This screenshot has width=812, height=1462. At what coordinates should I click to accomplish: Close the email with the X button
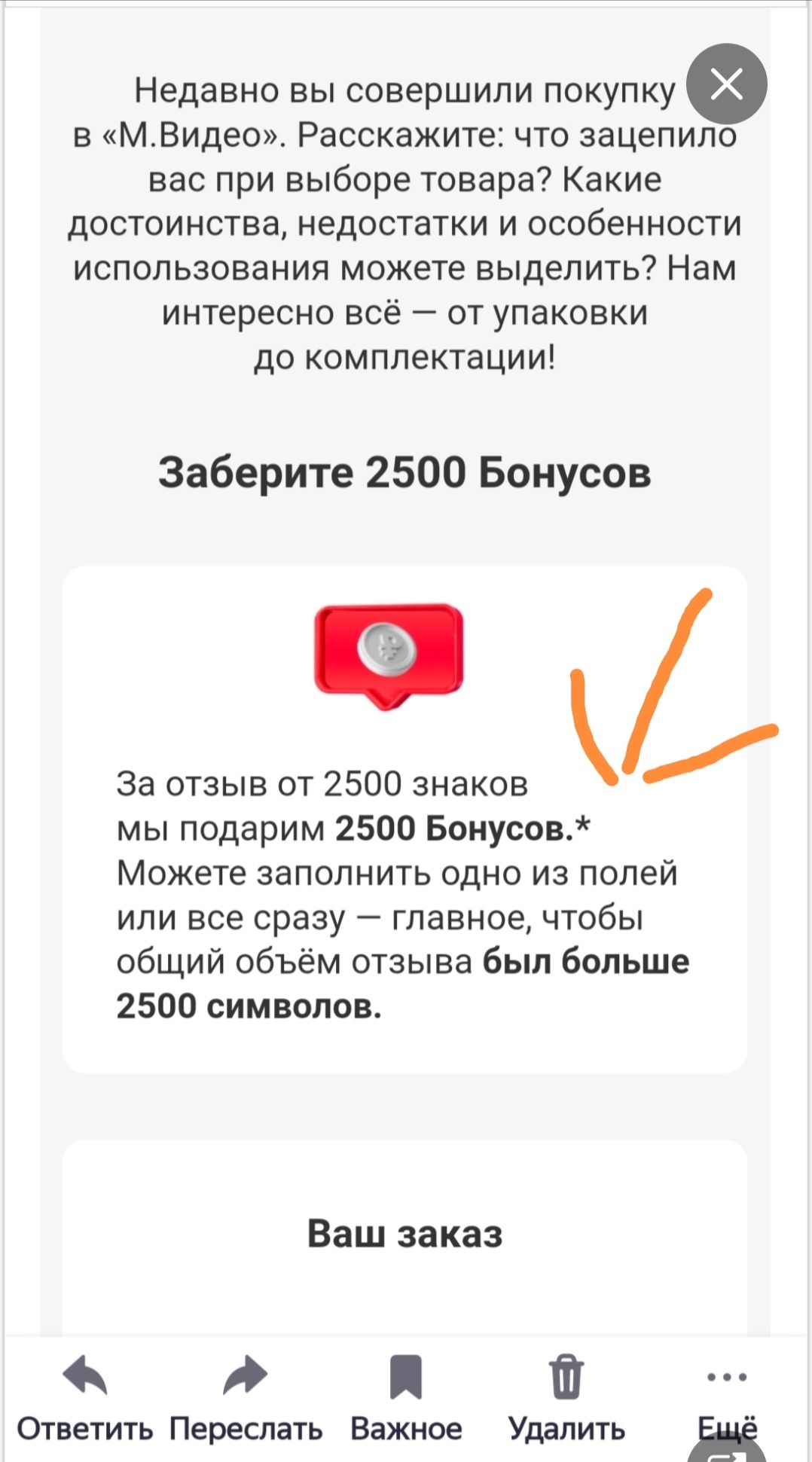click(726, 84)
